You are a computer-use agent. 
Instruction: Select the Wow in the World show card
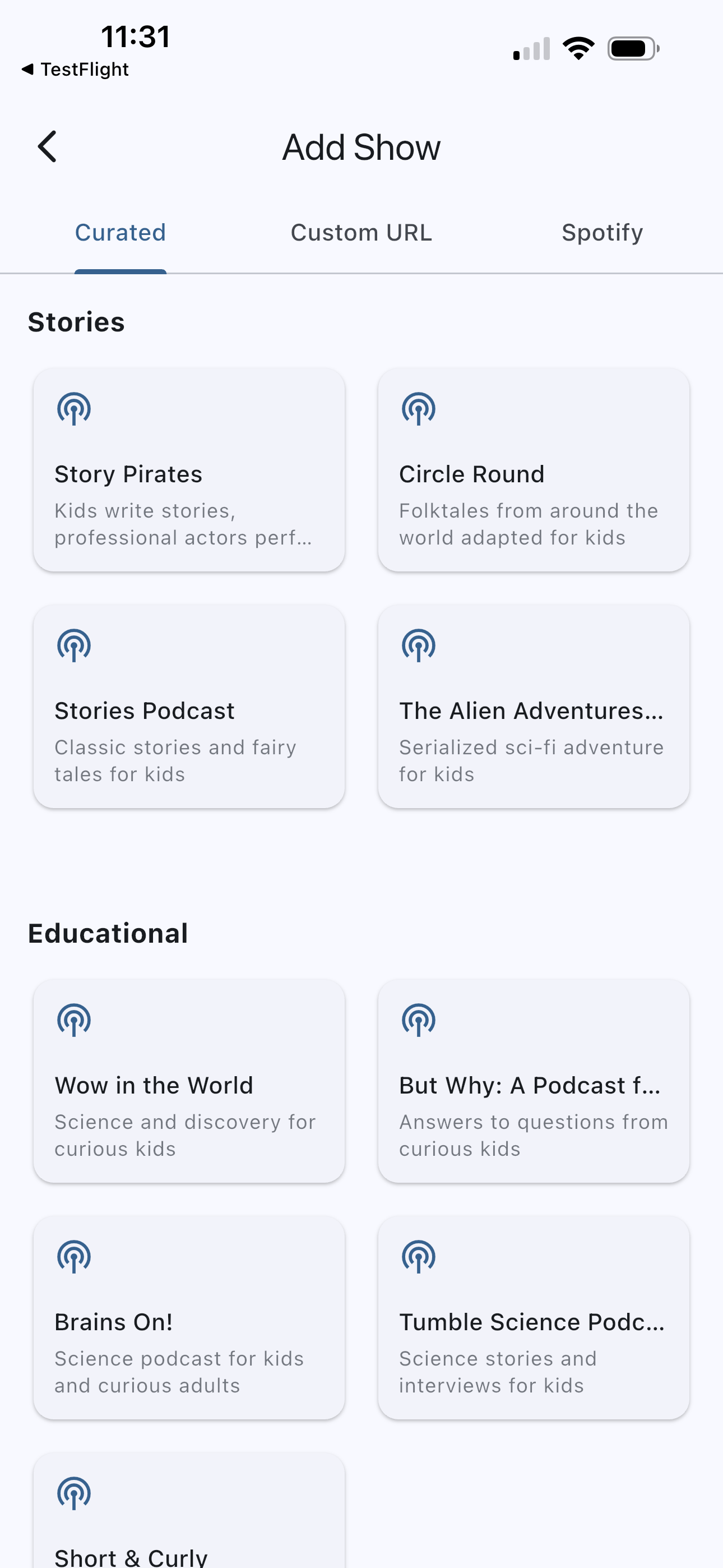tap(189, 1081)
